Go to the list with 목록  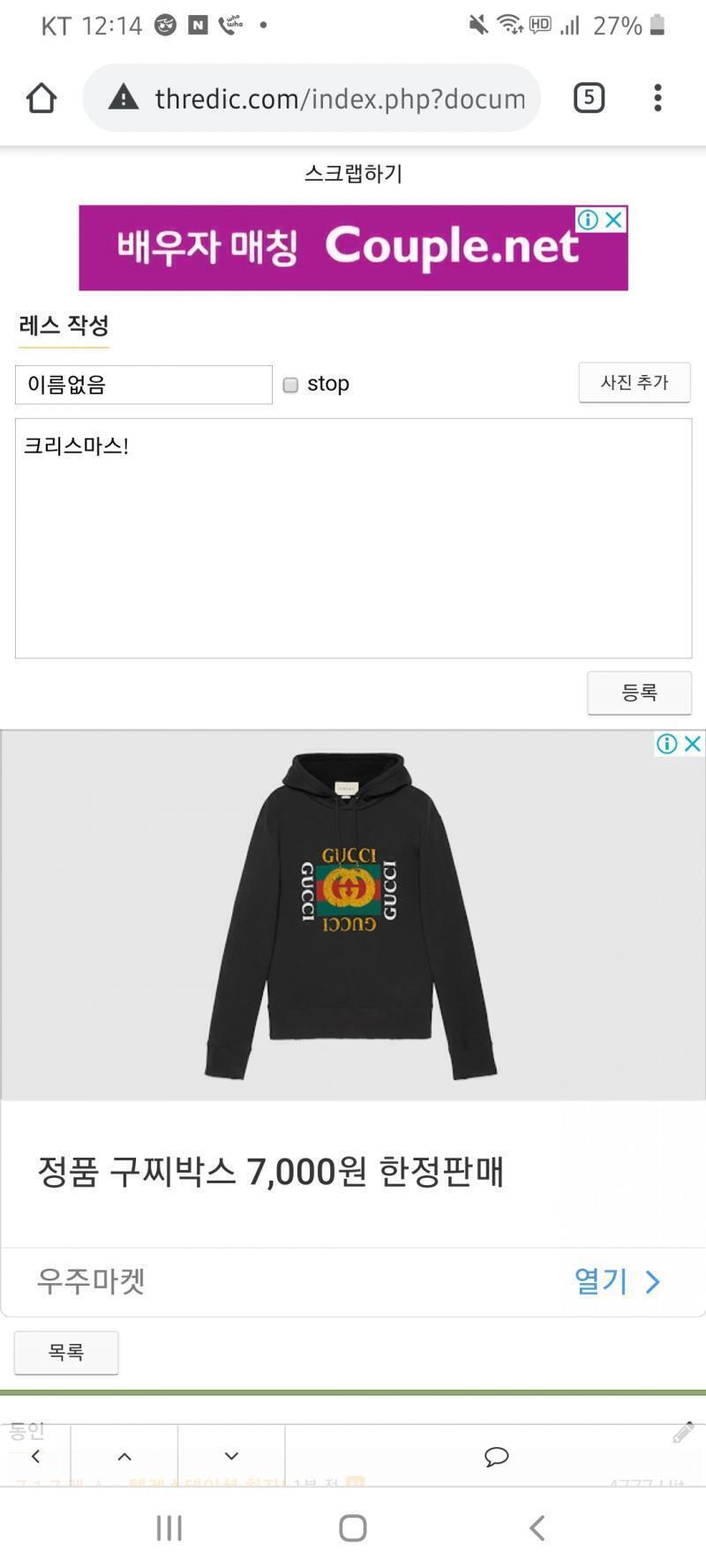click(x=66, y=1352)
